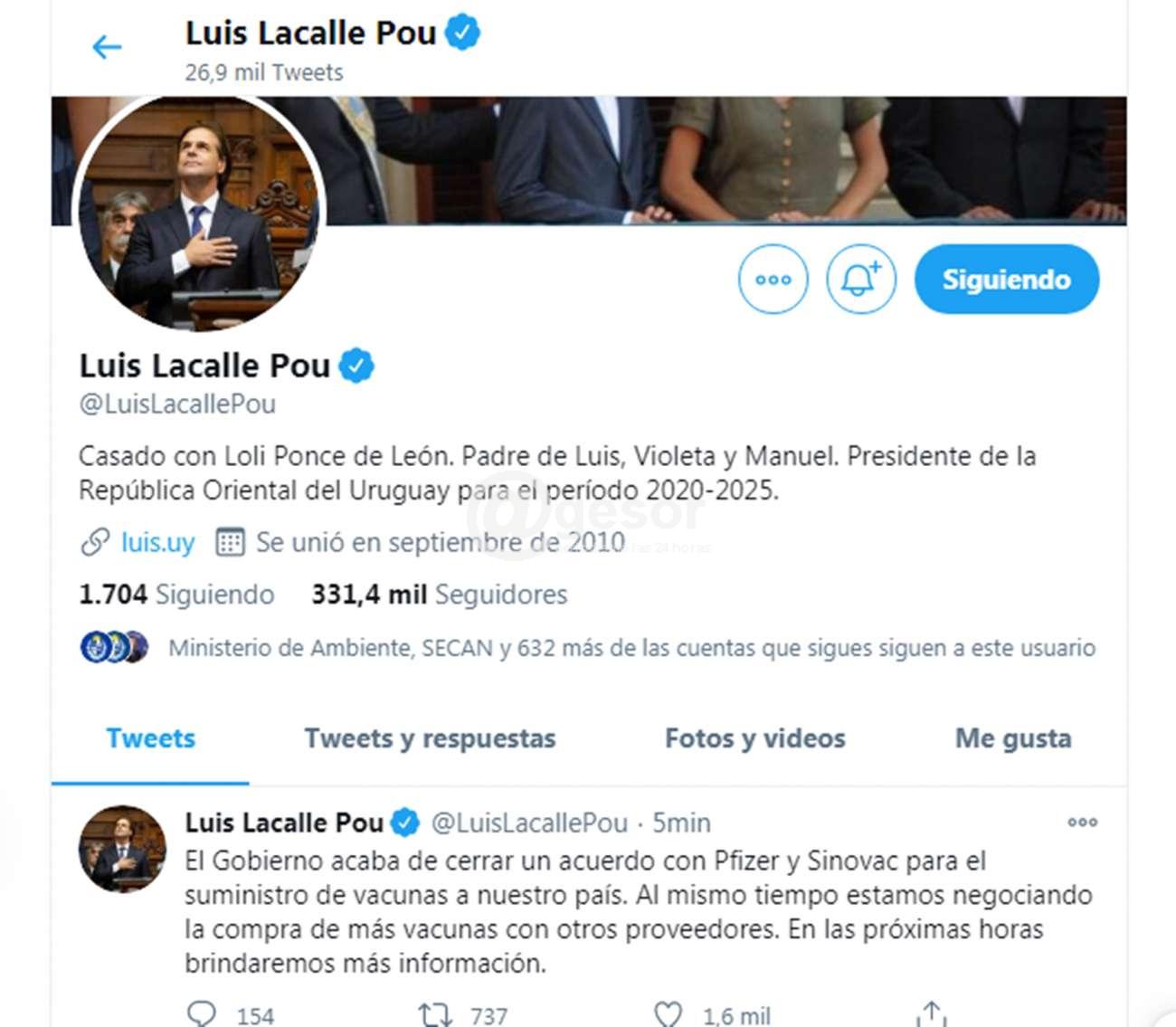The height and width of the screenshot is (1027, 1176).
Task: Share the vaccine agreement tweet
Action: tap(931, 1014)
